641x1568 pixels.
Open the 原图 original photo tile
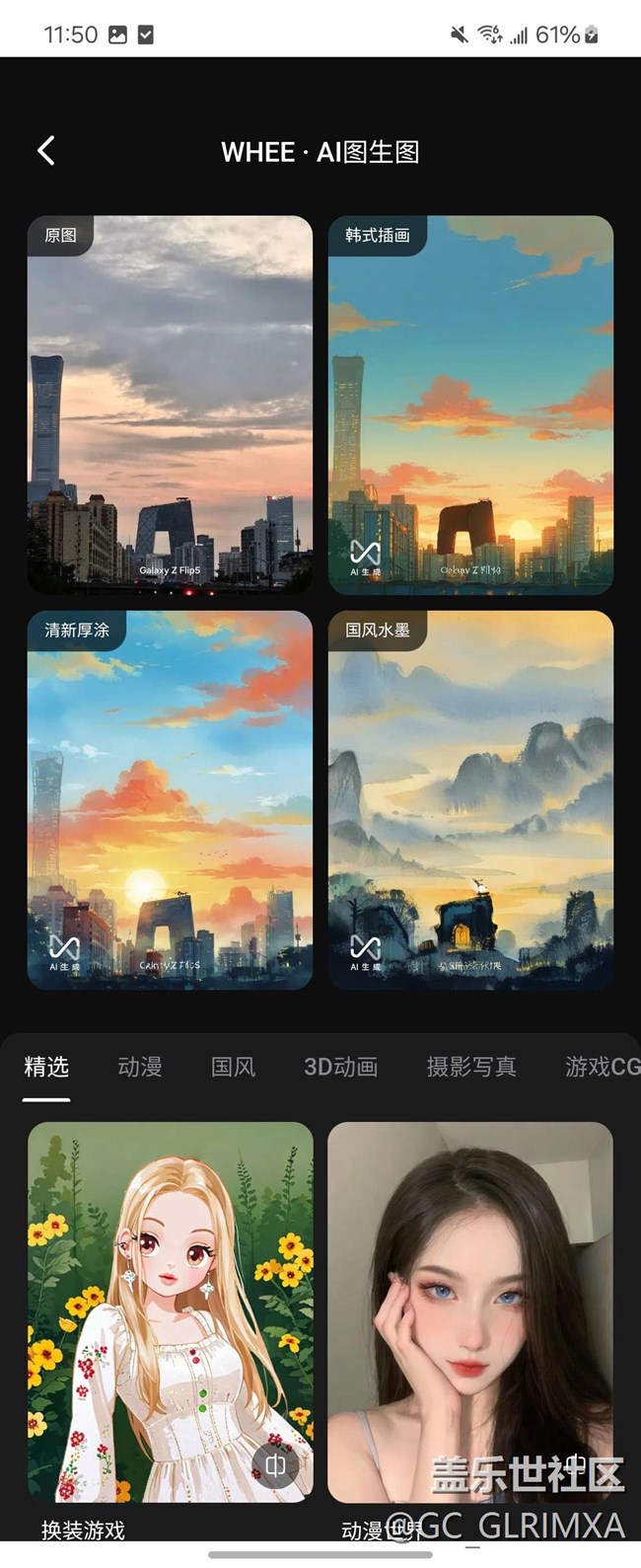pos(170,405)
